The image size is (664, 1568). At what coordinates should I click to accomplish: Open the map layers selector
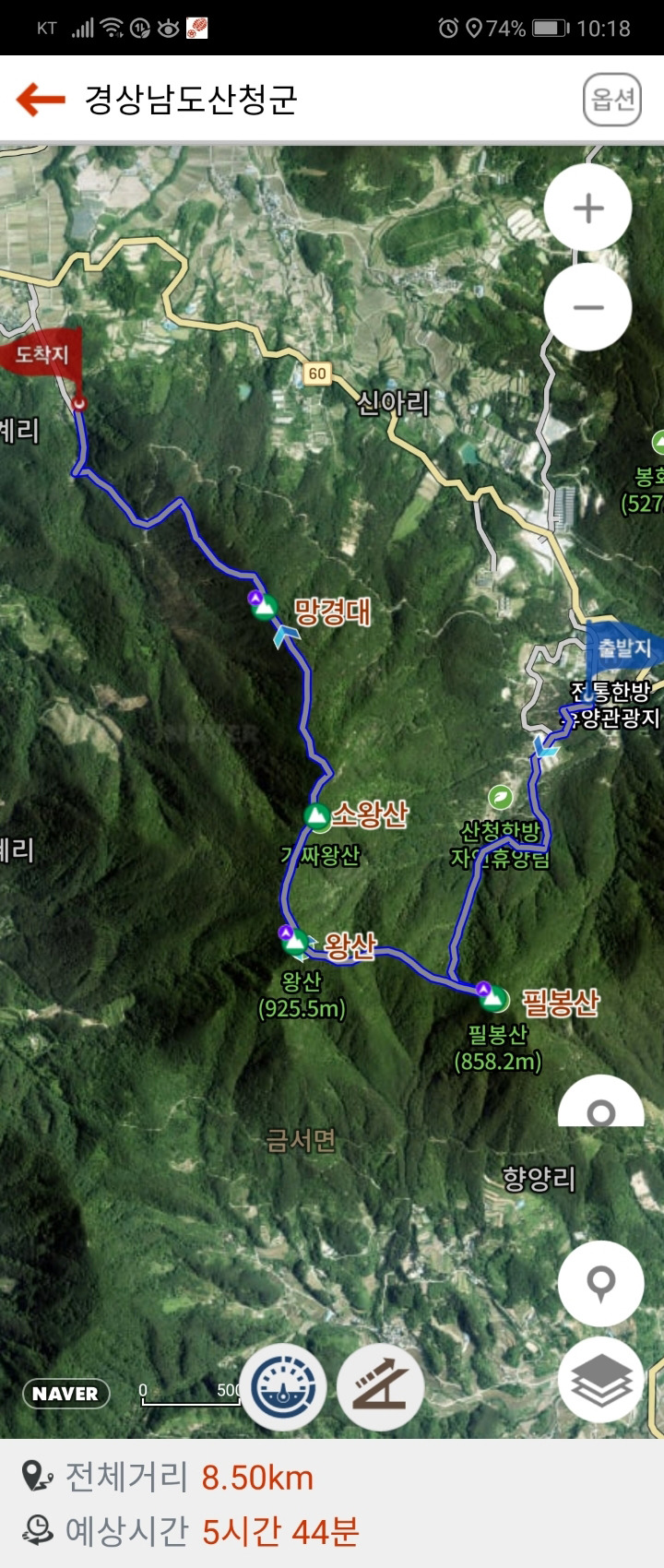coord(601,1380)
